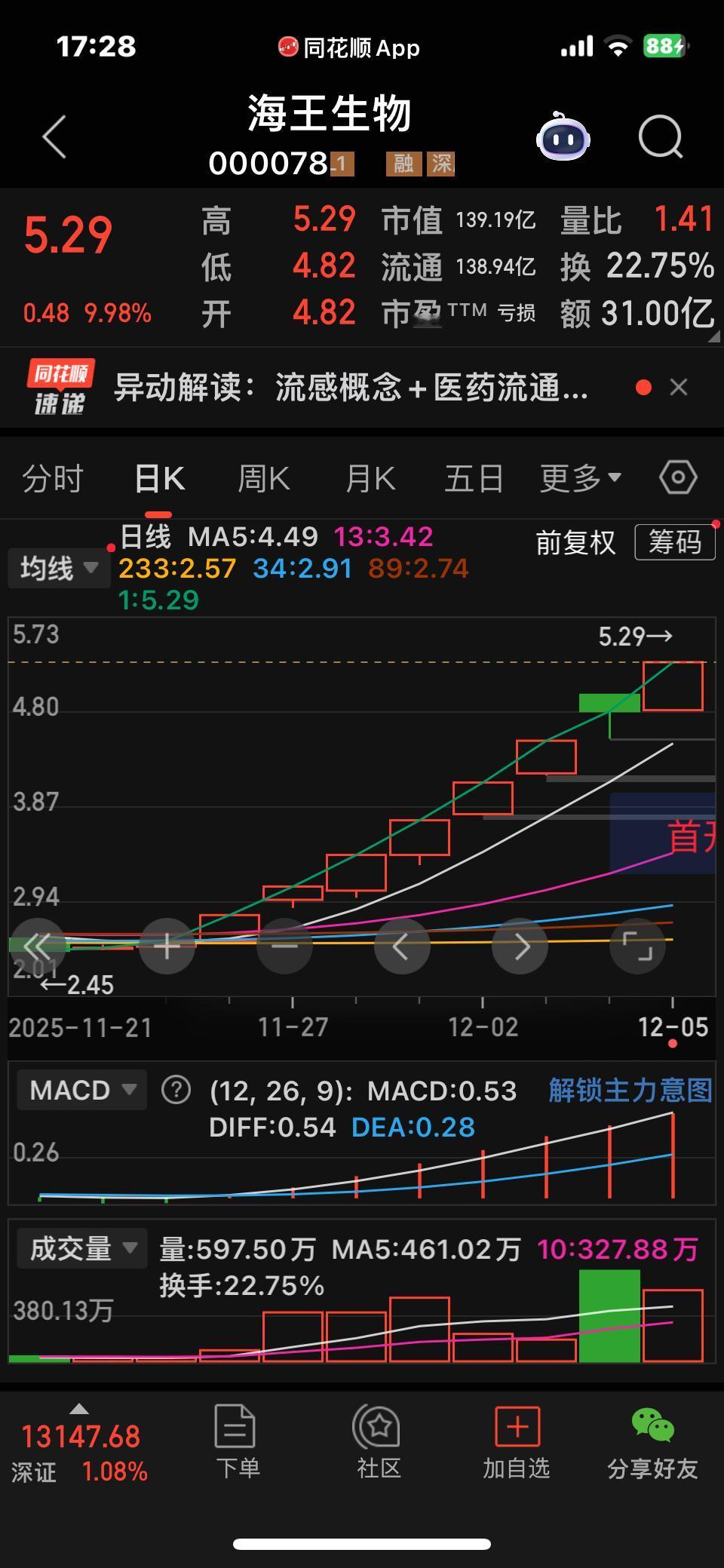Expand chart to fullscreen with corner icon
Image resolution: width=724 pixels, height=1568 pixels.
click(637, 946)
